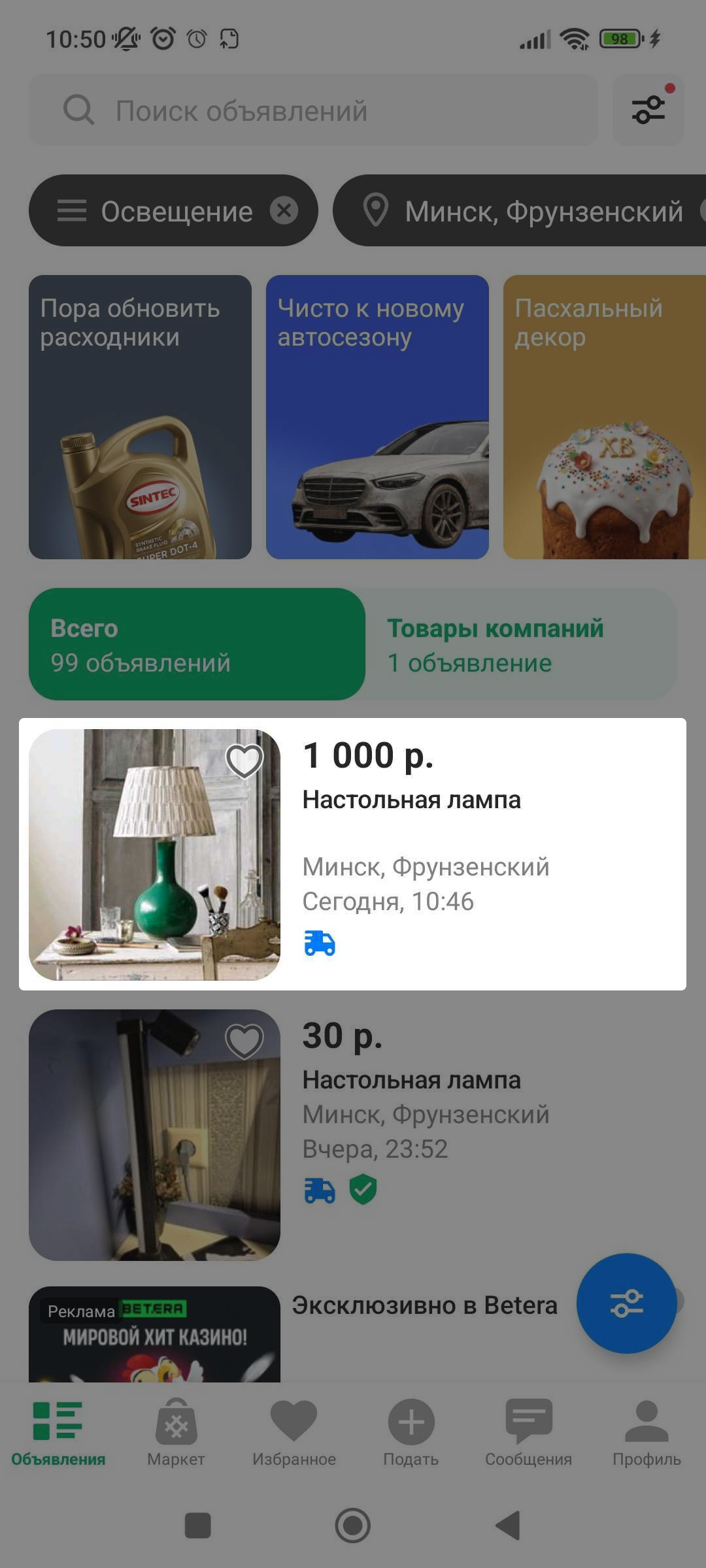Open the Чисто к новому автосезону banner
Screen dimensions: 706x1568
tap(377, 417)
